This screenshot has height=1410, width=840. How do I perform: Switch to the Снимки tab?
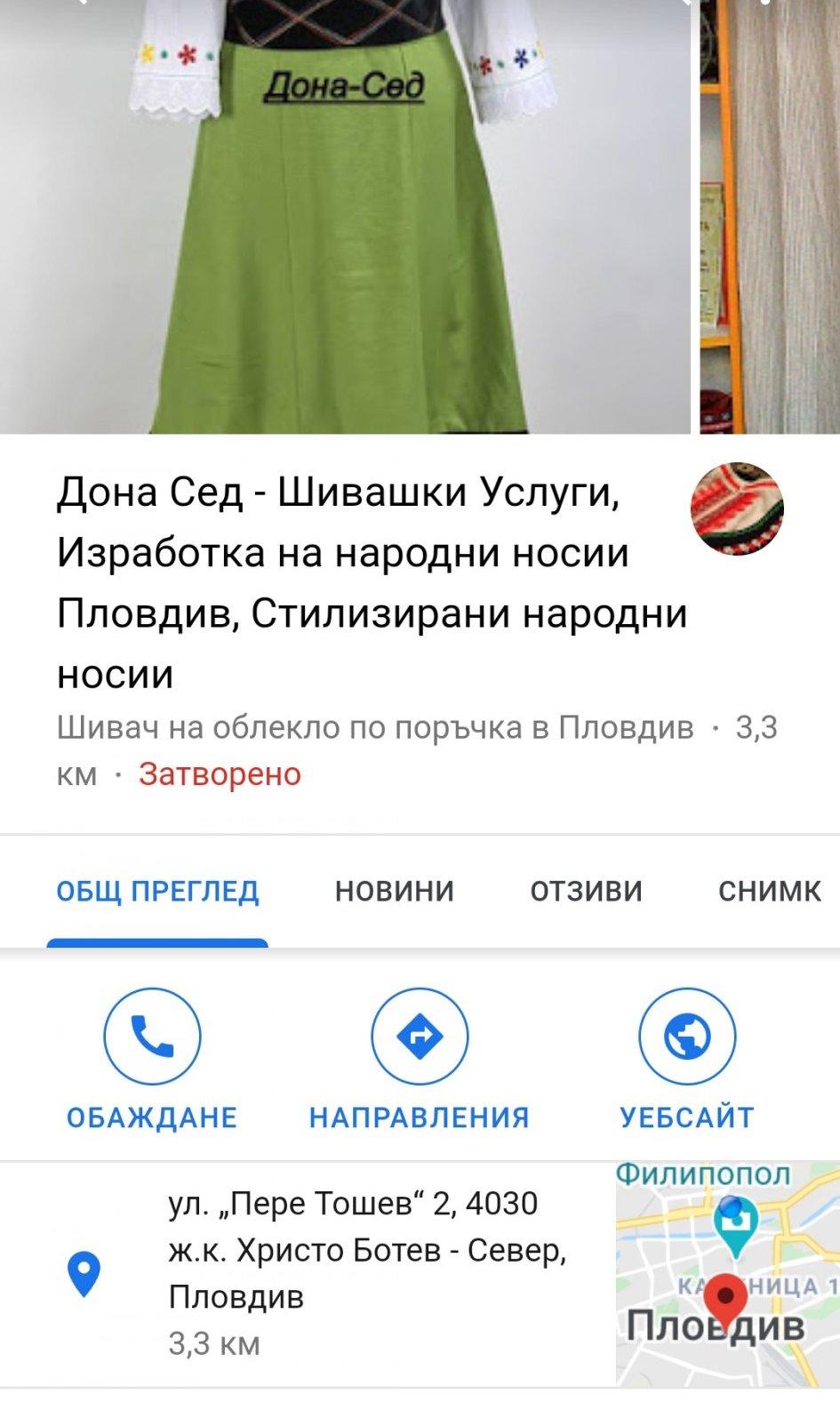[769, 891]
